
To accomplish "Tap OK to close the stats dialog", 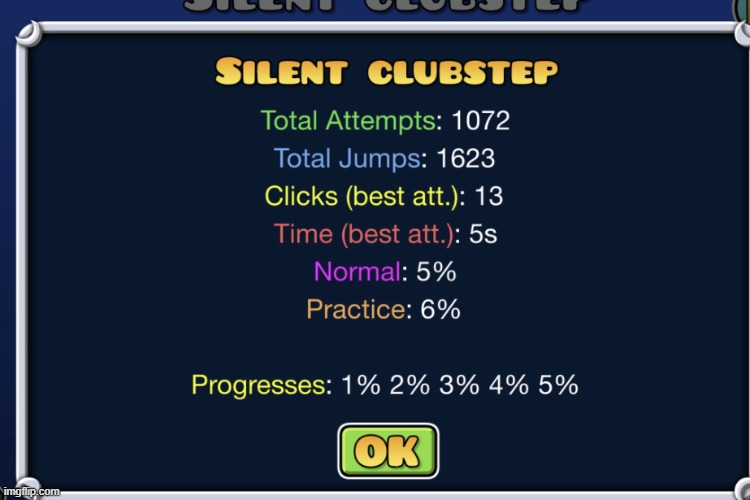I will [388, 452].
